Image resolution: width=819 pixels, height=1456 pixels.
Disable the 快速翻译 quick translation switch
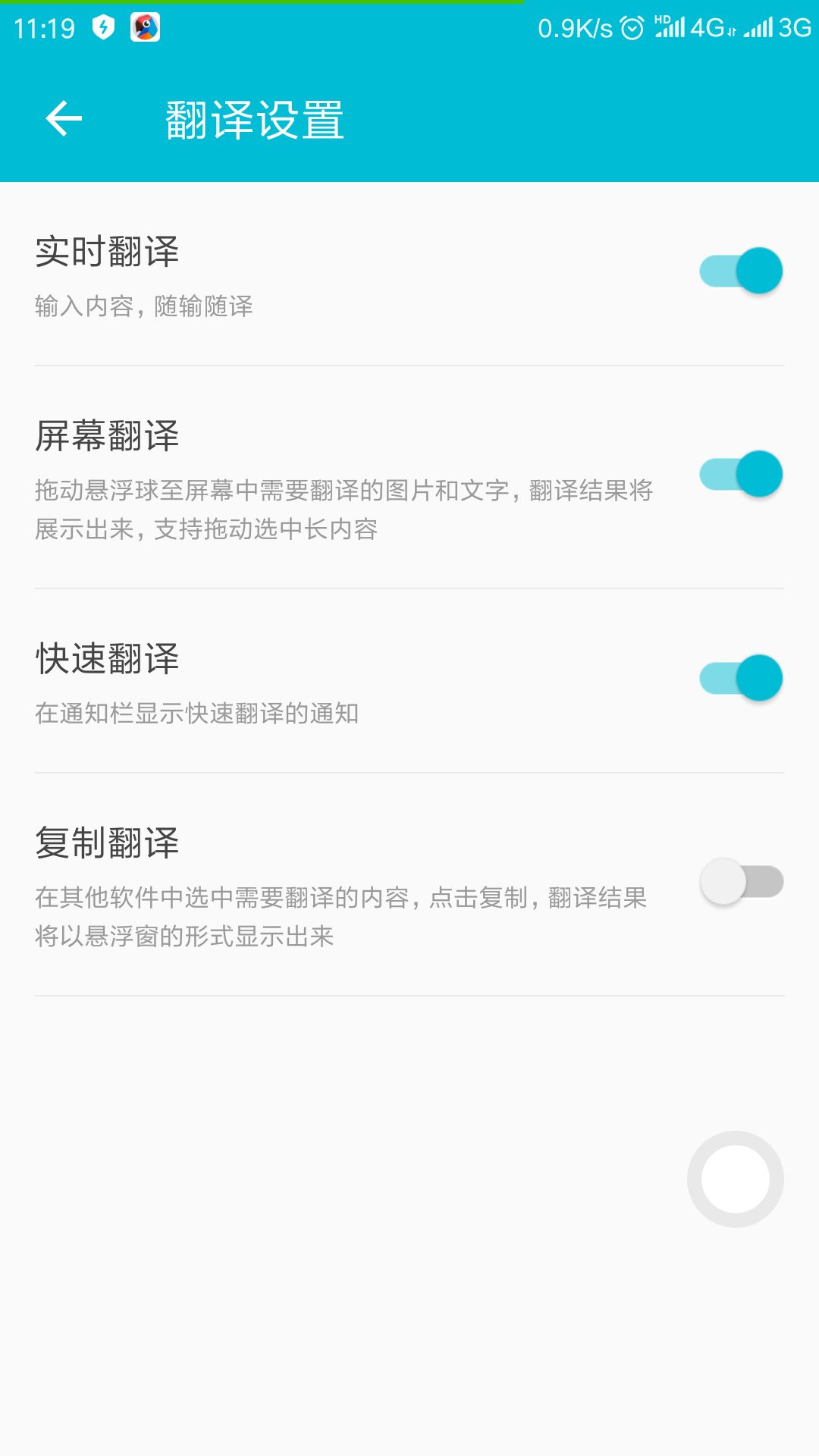739,677
